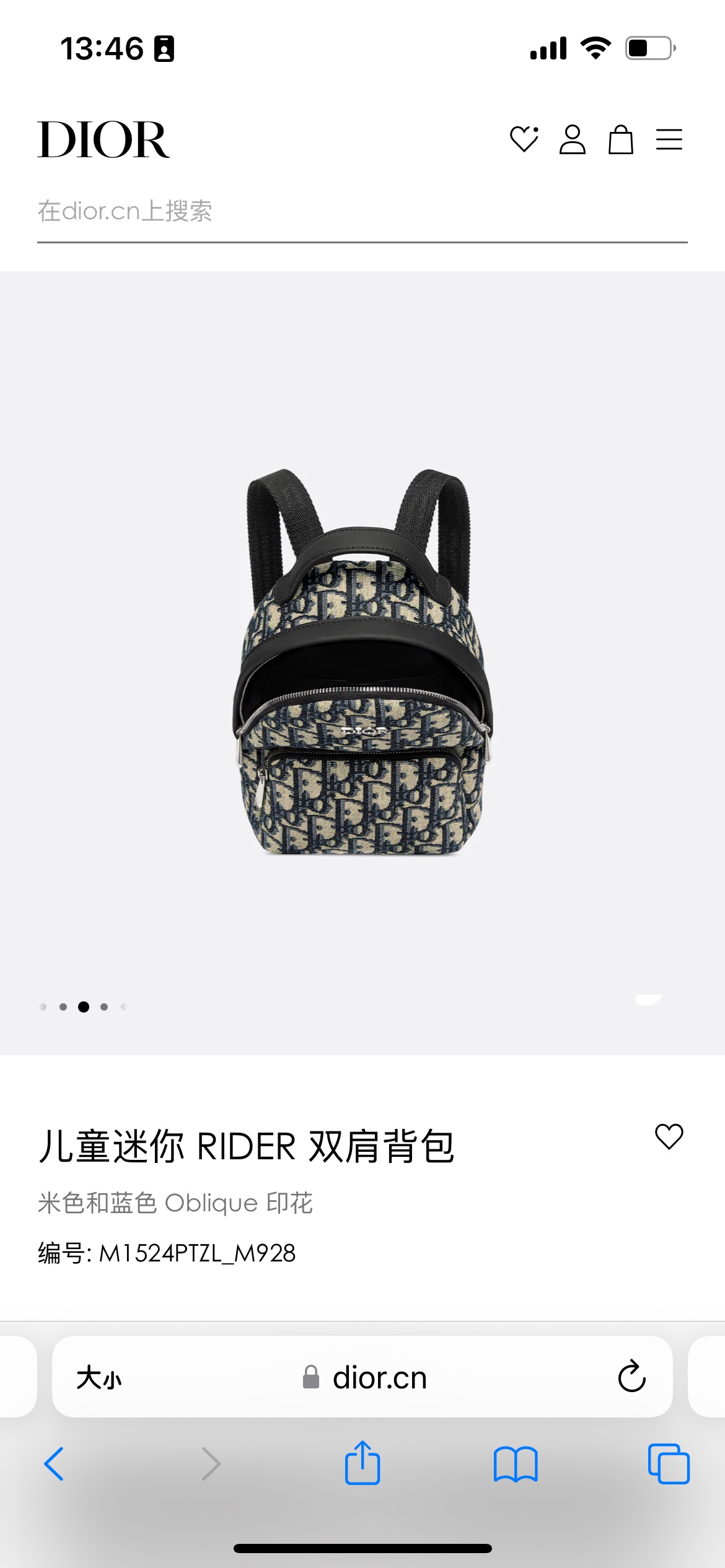Screen dimensions: 725x1568
Task: Tap the dior.cn search field
Action: point(362,212)
